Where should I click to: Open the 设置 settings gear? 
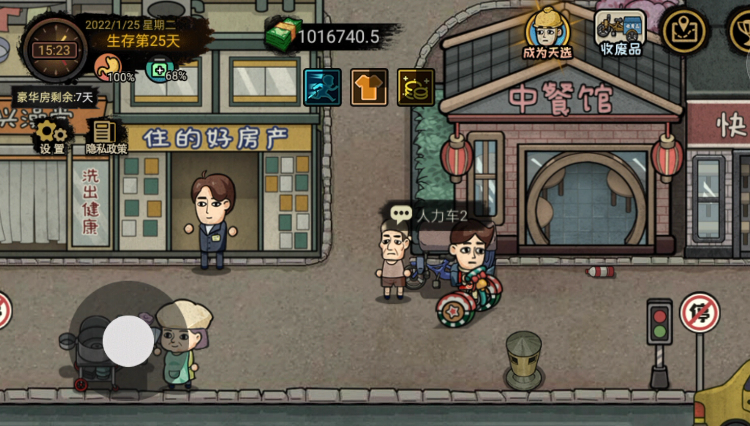click(51, 135)
